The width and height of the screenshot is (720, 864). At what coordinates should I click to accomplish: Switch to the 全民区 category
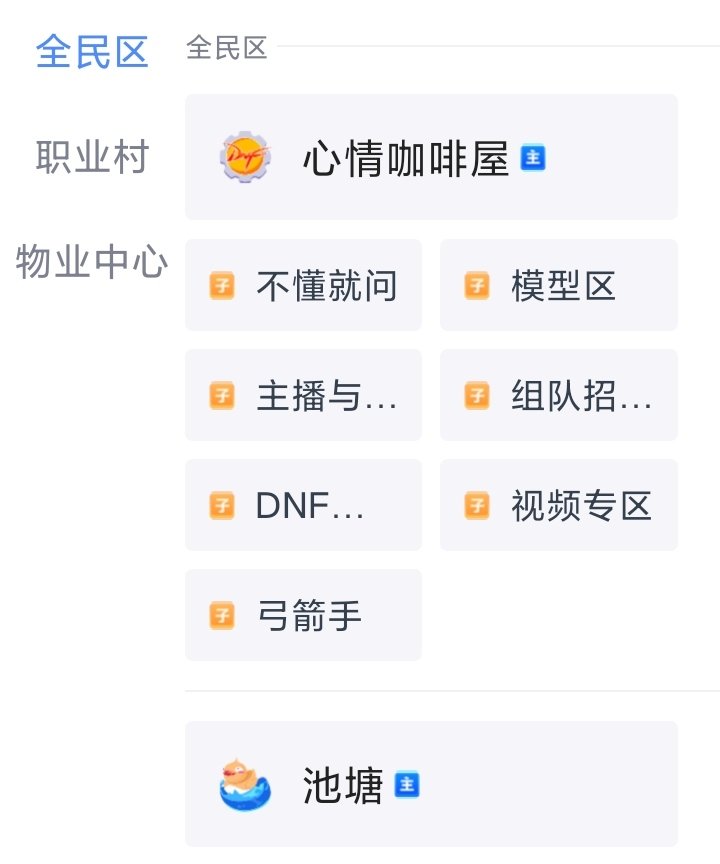coord(92,52)
